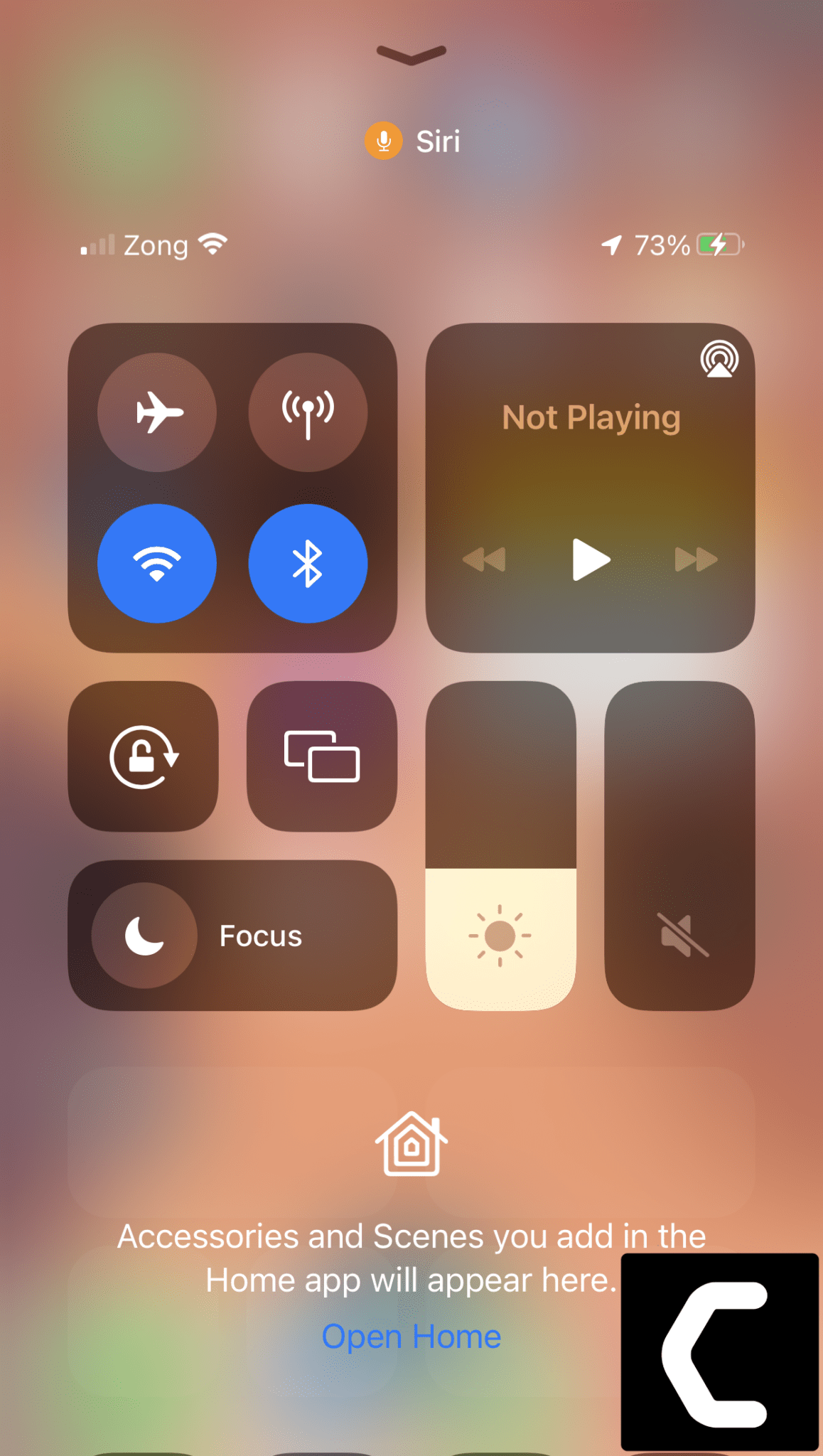Tap the Siri microphone icon

point(383,141)
